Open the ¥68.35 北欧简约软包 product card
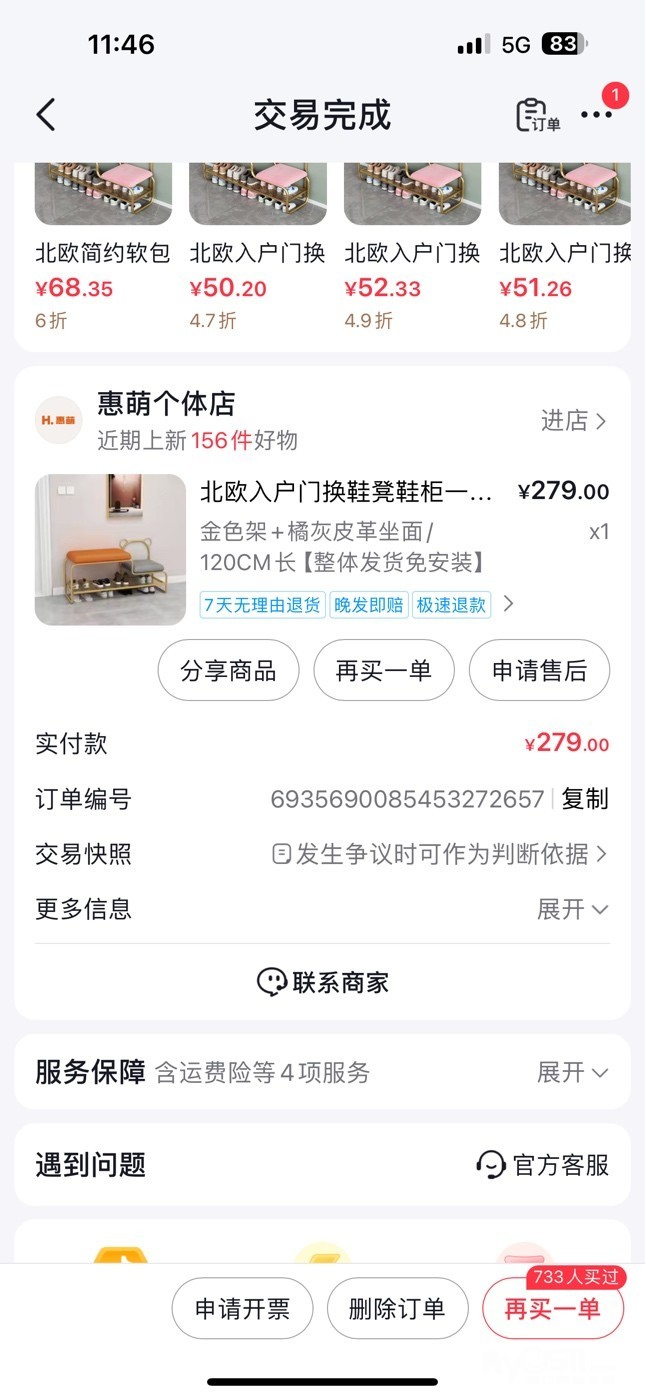This screenshot has height=1398, width=645. coord(103,250)
